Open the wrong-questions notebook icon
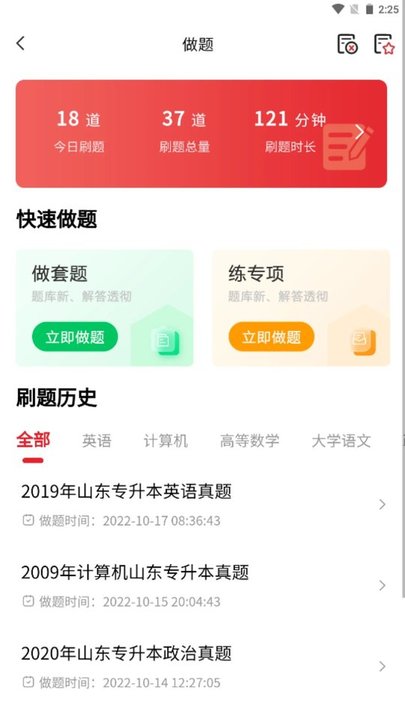 pyautogui.click(x=348, y=44)
